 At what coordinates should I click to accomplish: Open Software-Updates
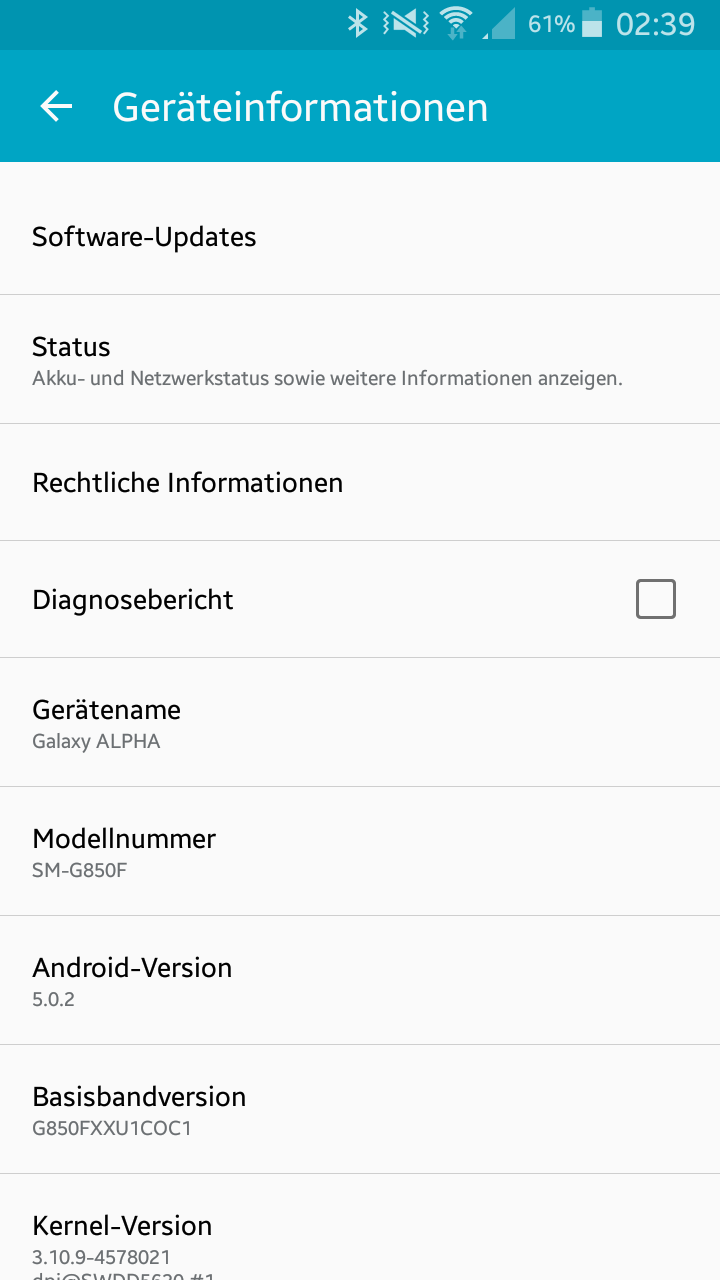(x=360, y=236)
